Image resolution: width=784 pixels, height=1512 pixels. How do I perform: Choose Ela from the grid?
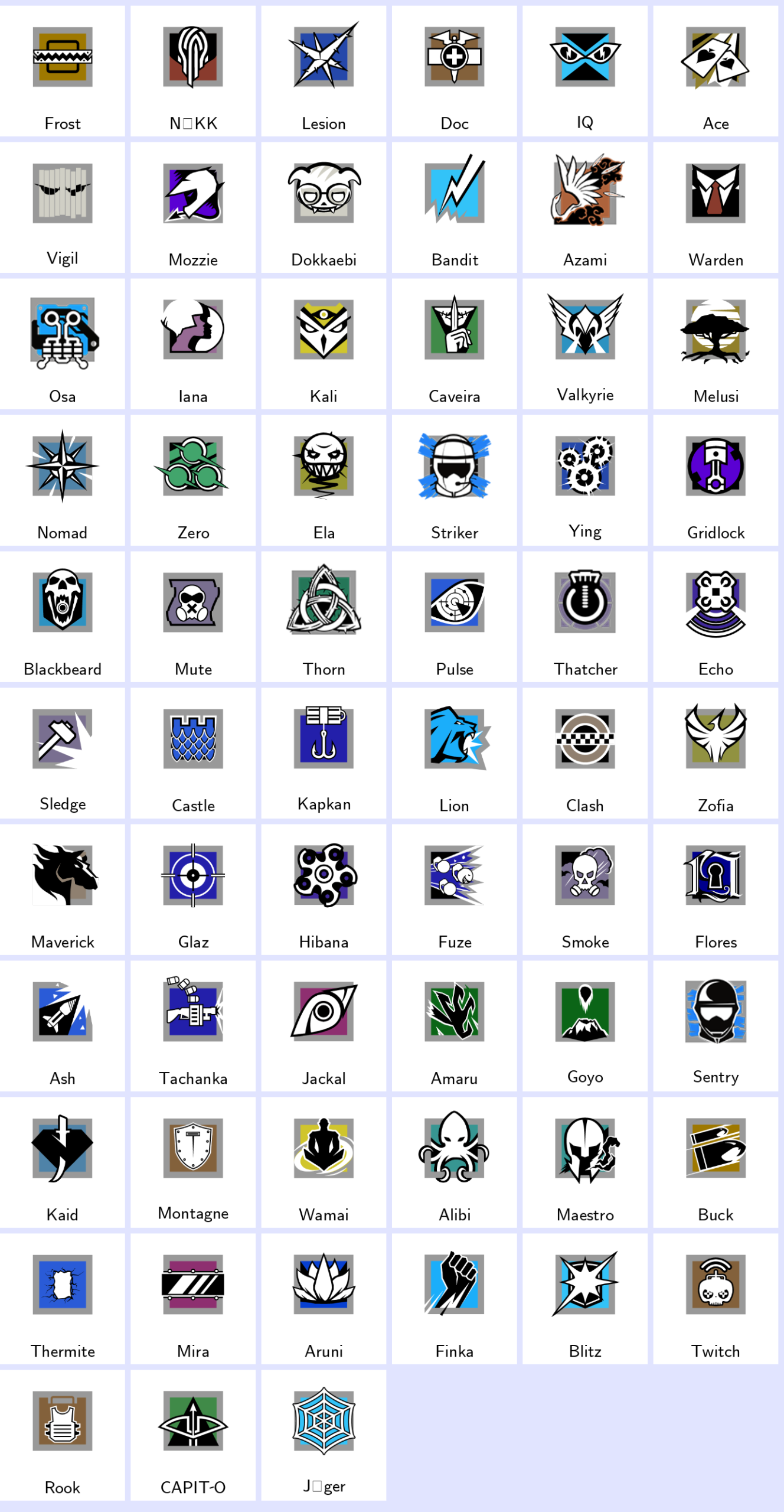[324, 480]
